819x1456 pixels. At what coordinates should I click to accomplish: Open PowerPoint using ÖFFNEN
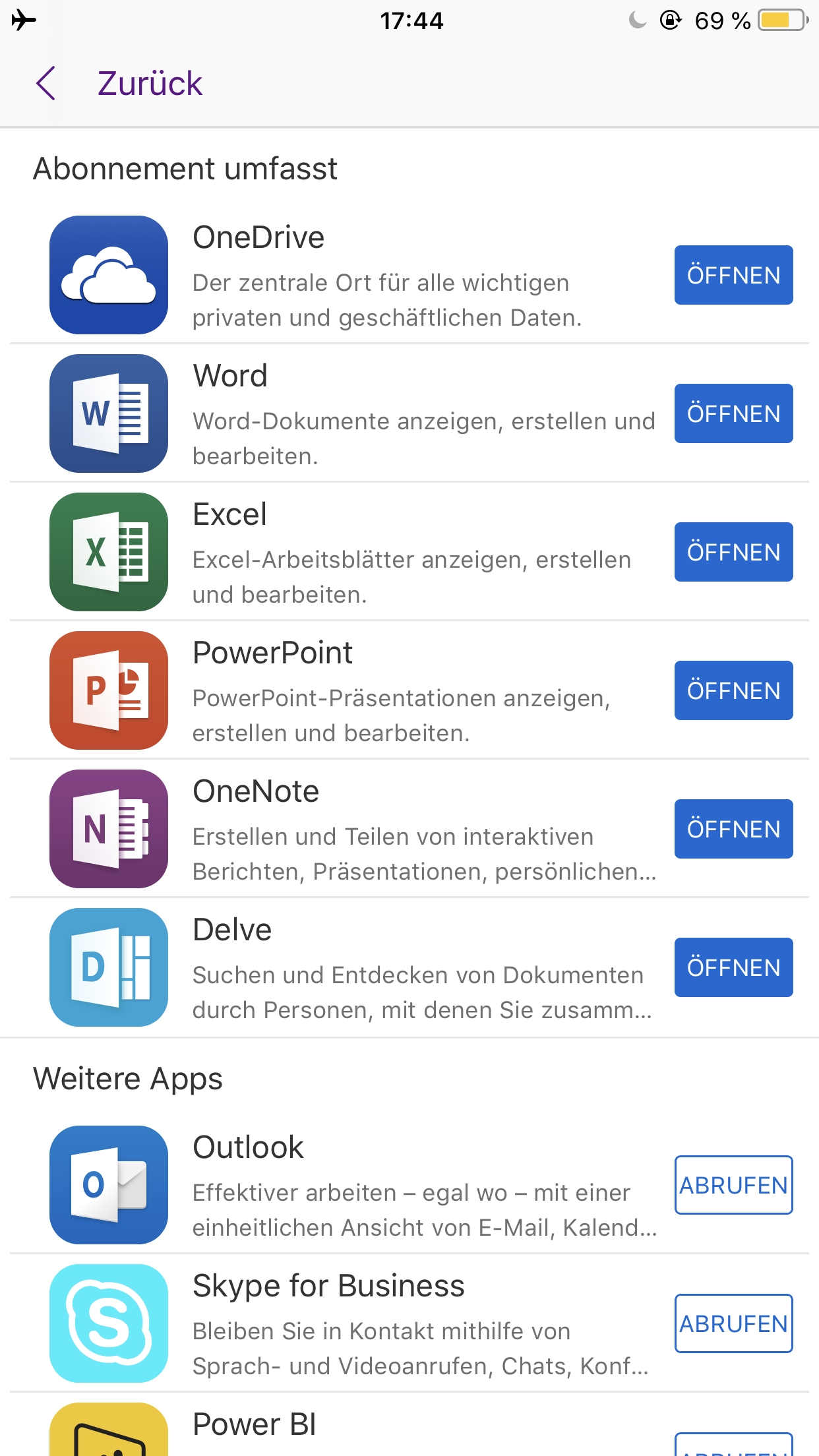733,690
